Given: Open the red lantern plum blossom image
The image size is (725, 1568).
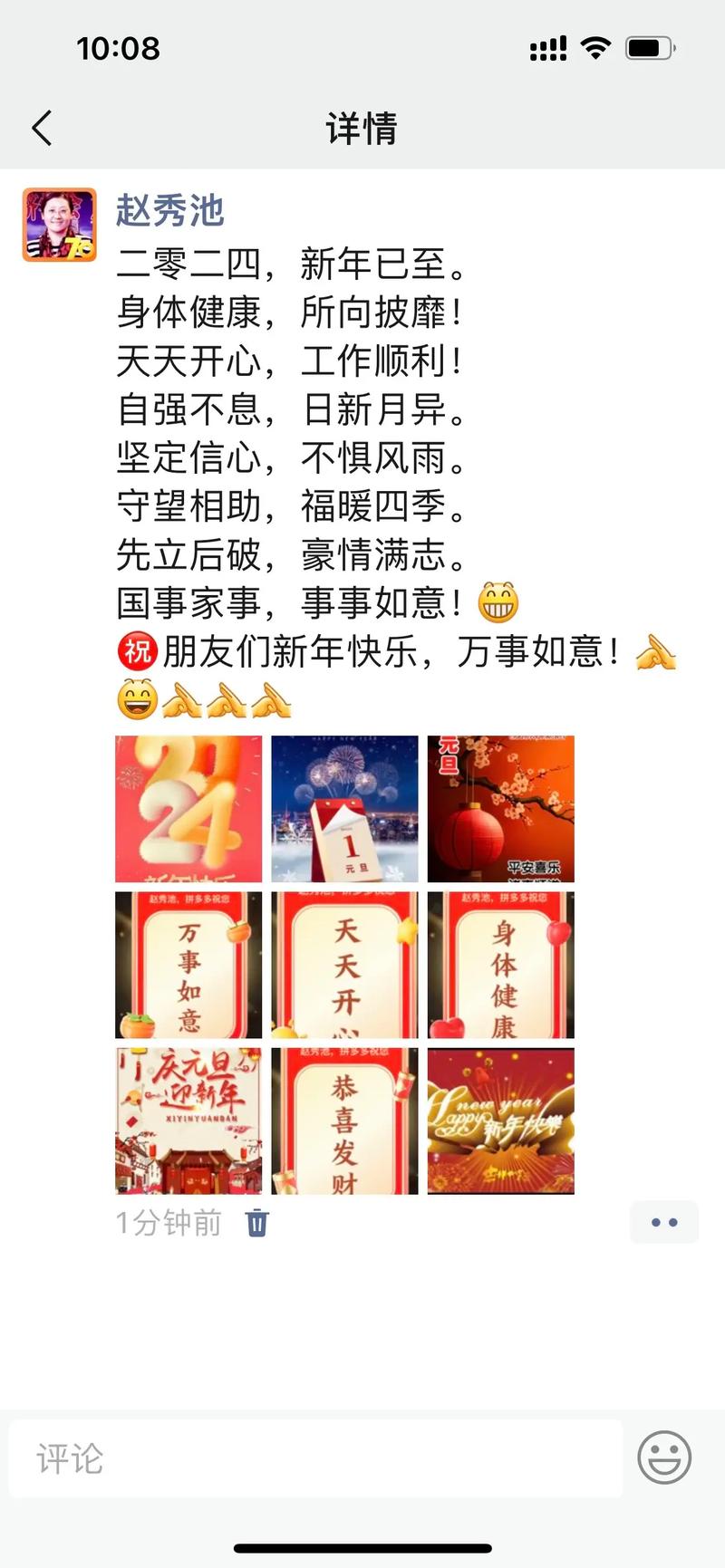Looking at the screenshot, I should point(501,809).
